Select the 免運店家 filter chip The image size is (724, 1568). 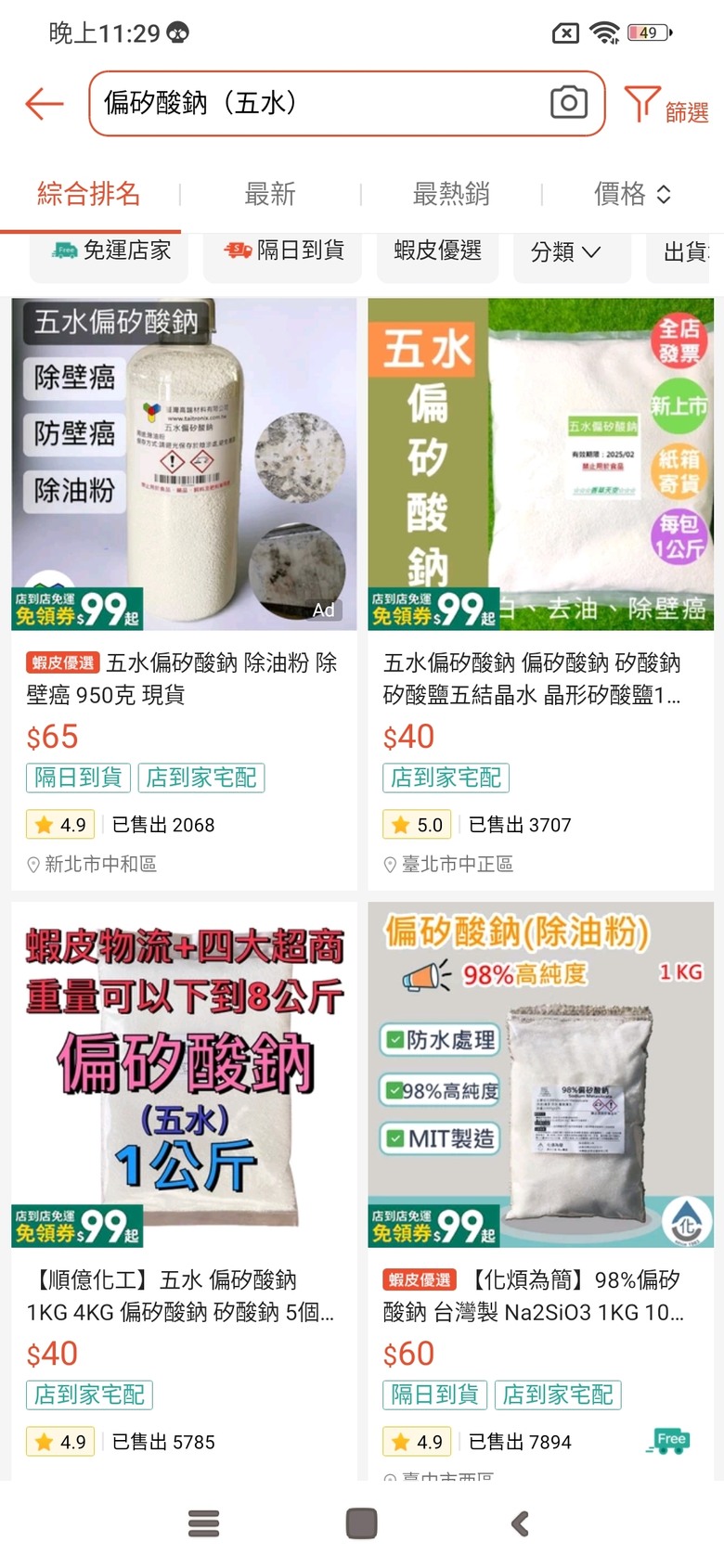tap(110, 251)
